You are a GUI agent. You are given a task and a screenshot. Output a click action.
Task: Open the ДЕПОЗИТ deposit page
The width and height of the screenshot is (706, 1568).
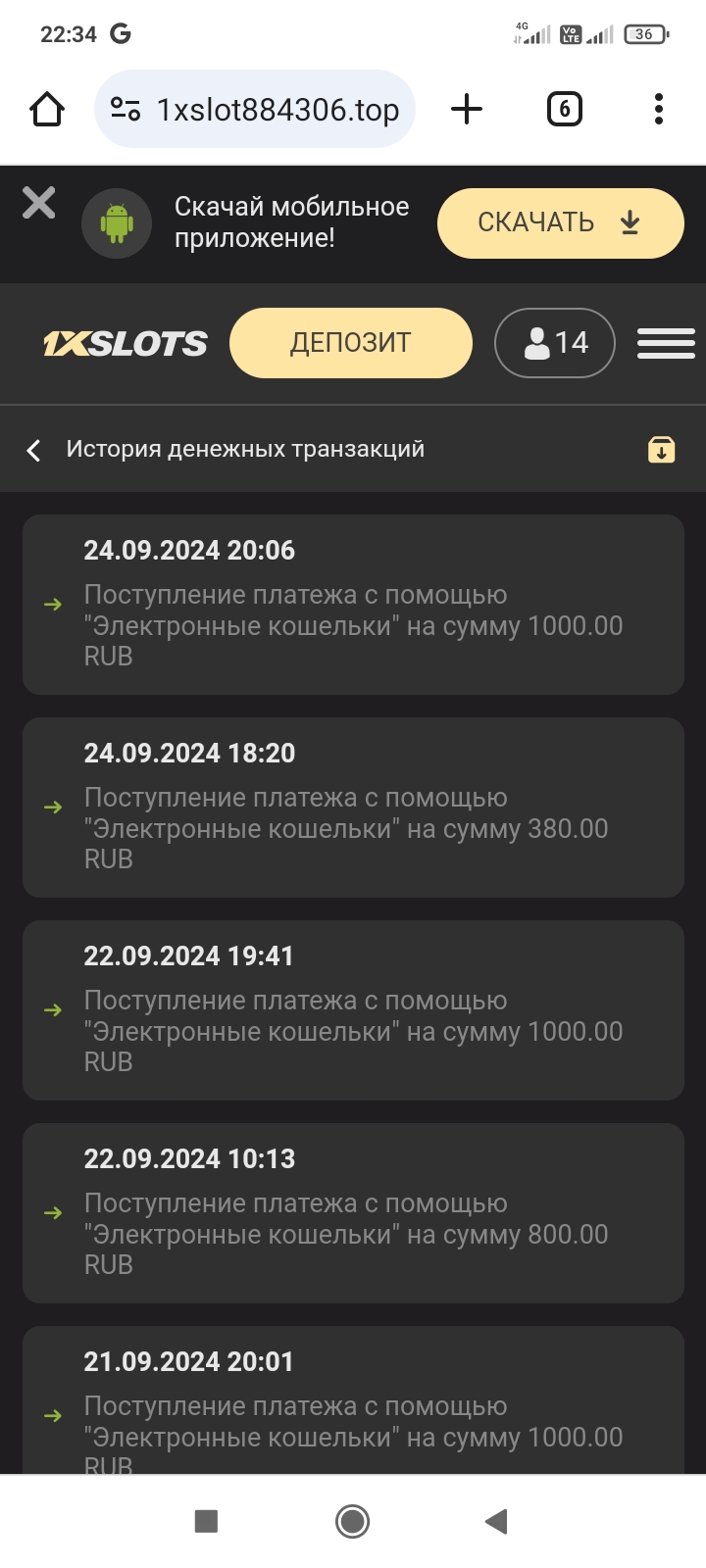tap(350, 343)
